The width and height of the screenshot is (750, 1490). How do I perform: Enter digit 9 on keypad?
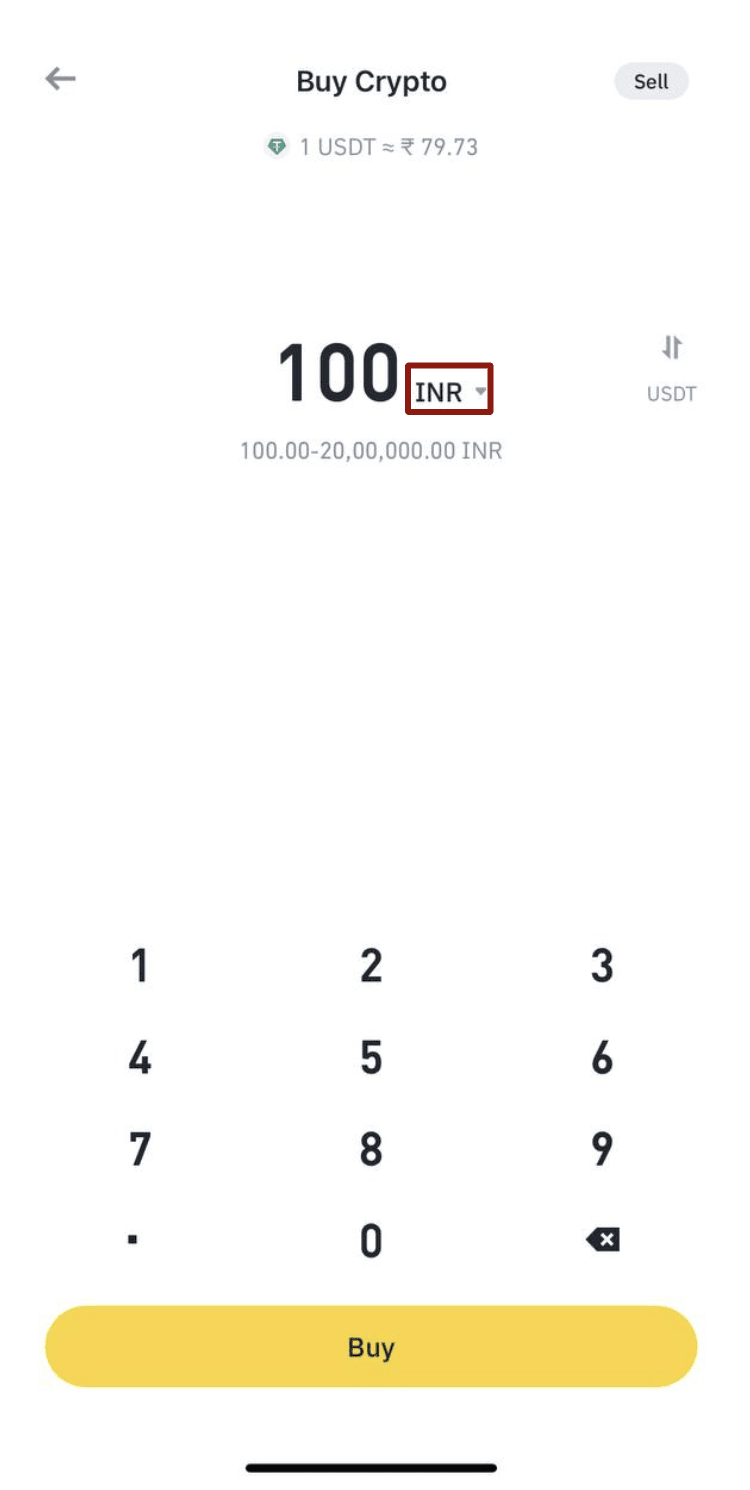[602, 1149]
